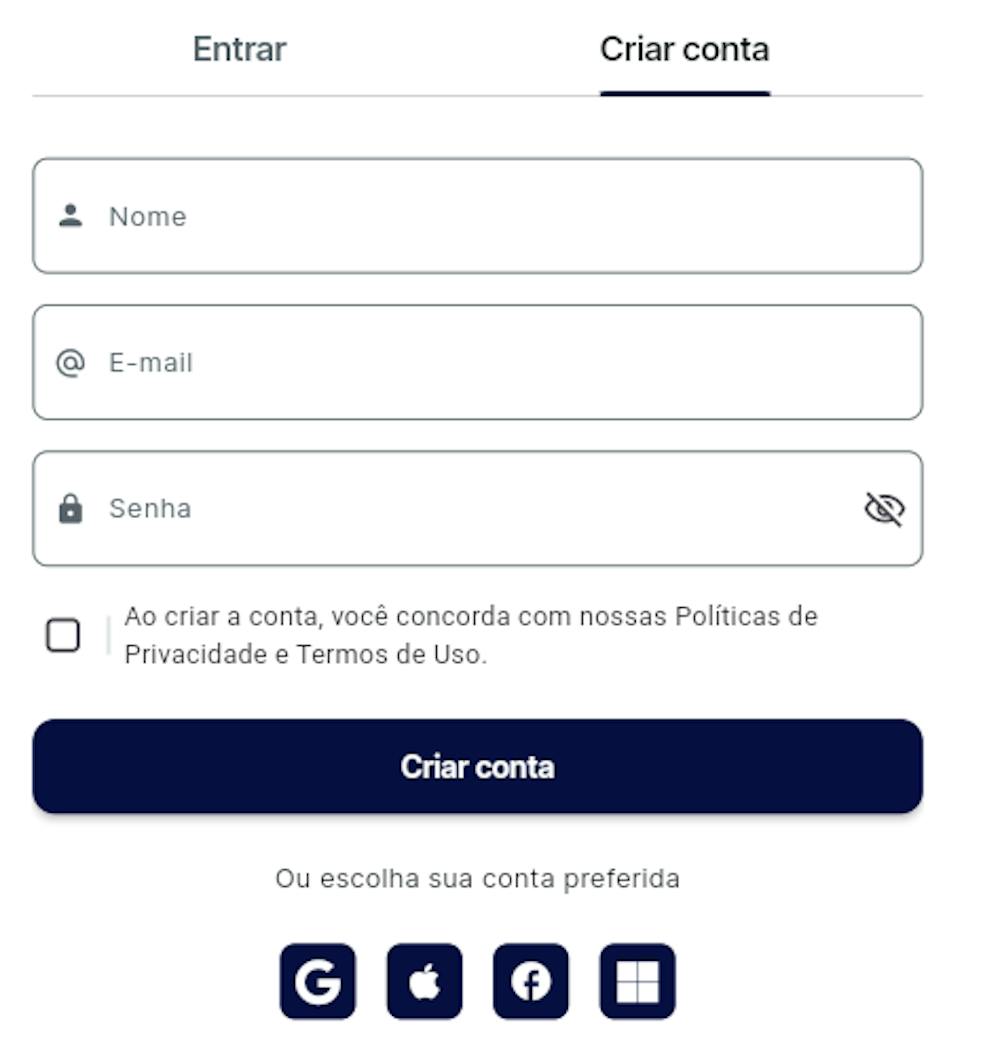Switch to the Entrar tab
Viewport: 1000px width, 1061px height.
click(239, 50)
